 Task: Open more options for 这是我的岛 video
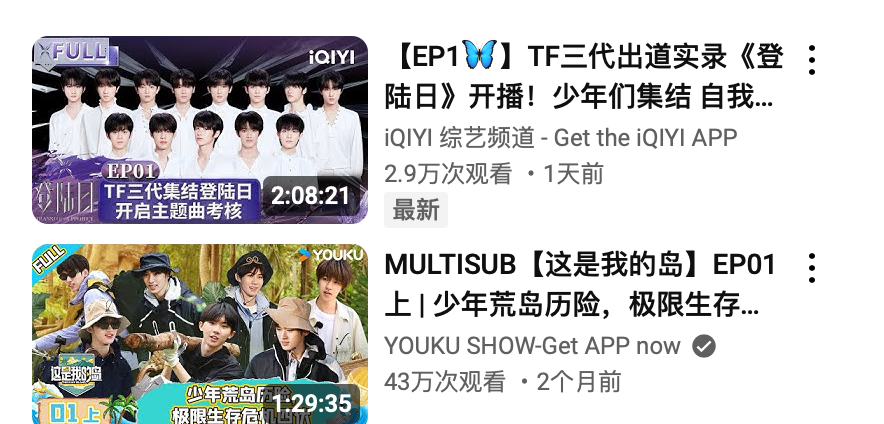pos(812,268)
